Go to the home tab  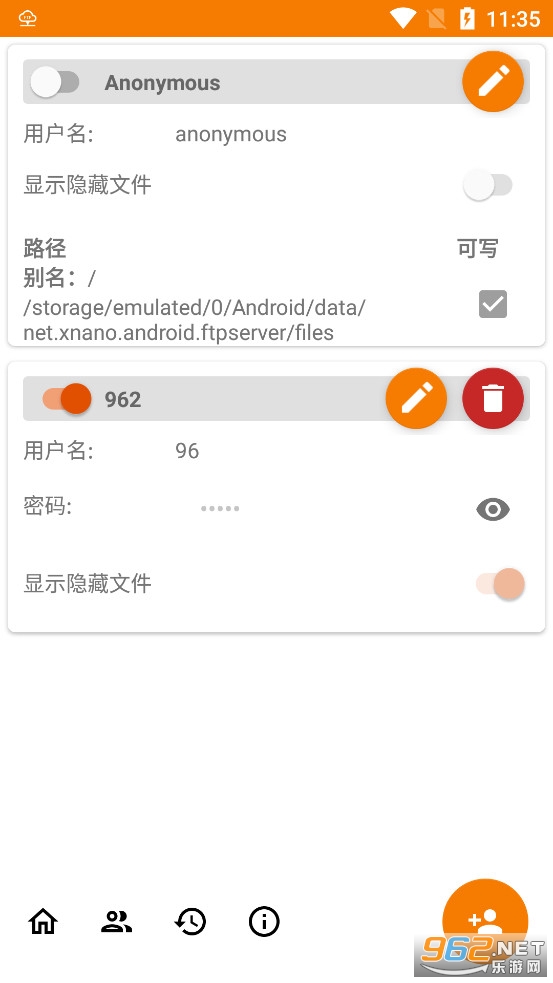click(x=43, y=922)
